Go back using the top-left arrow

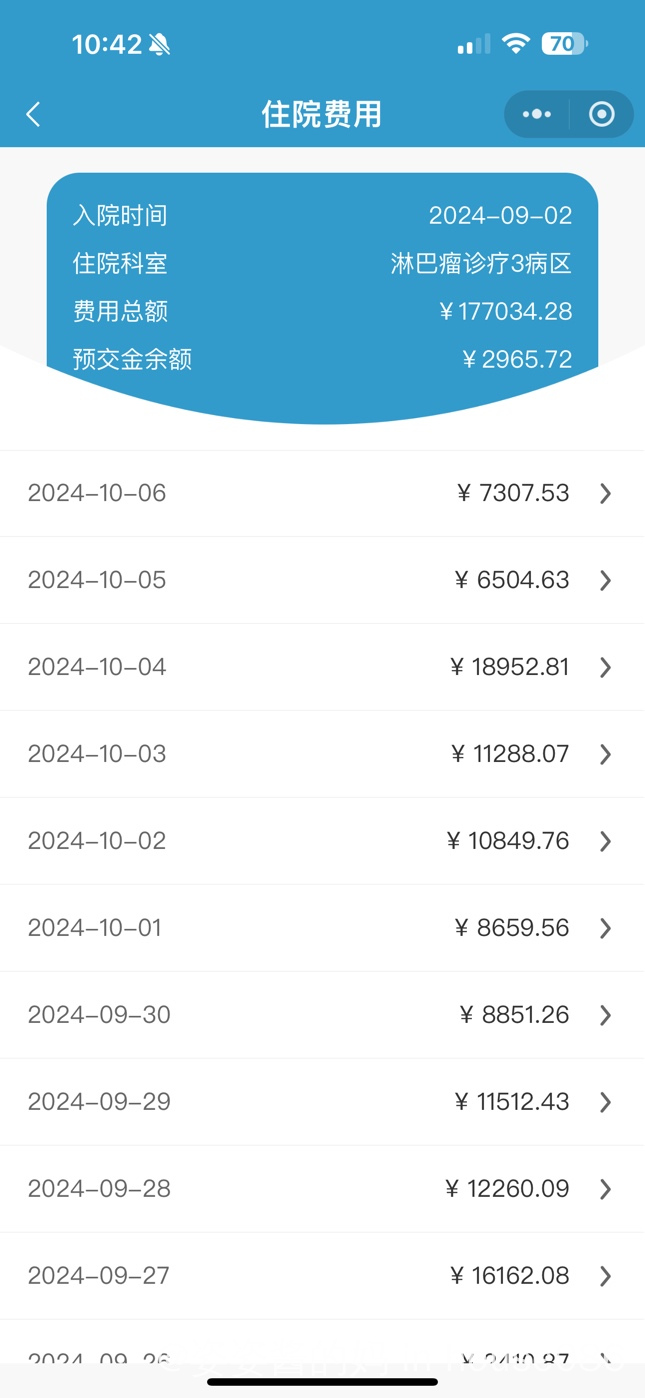33,114
